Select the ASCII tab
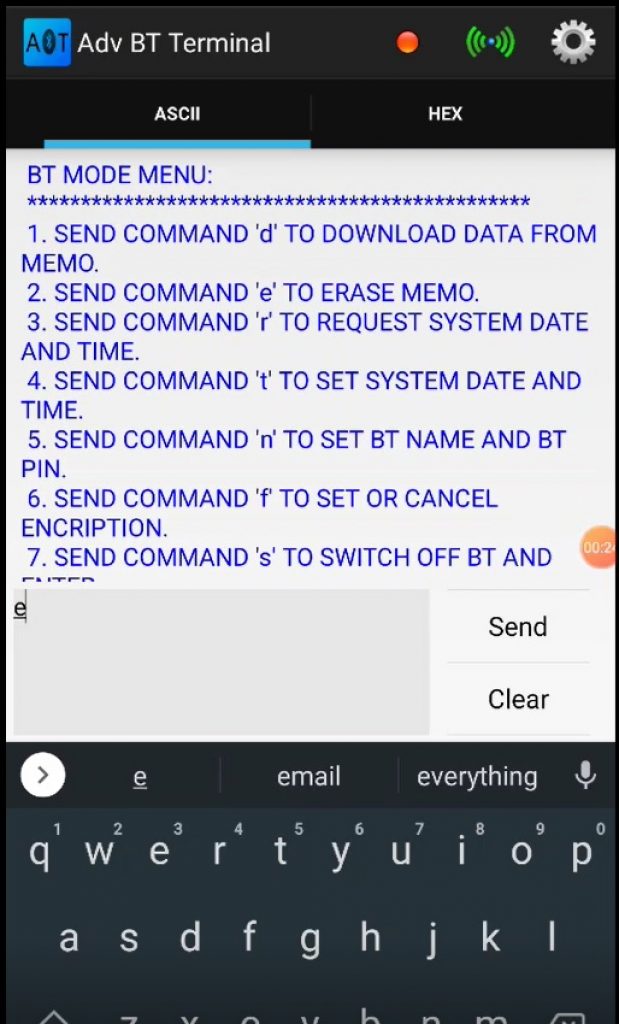 pyautogui.click(x=177, y=114)
